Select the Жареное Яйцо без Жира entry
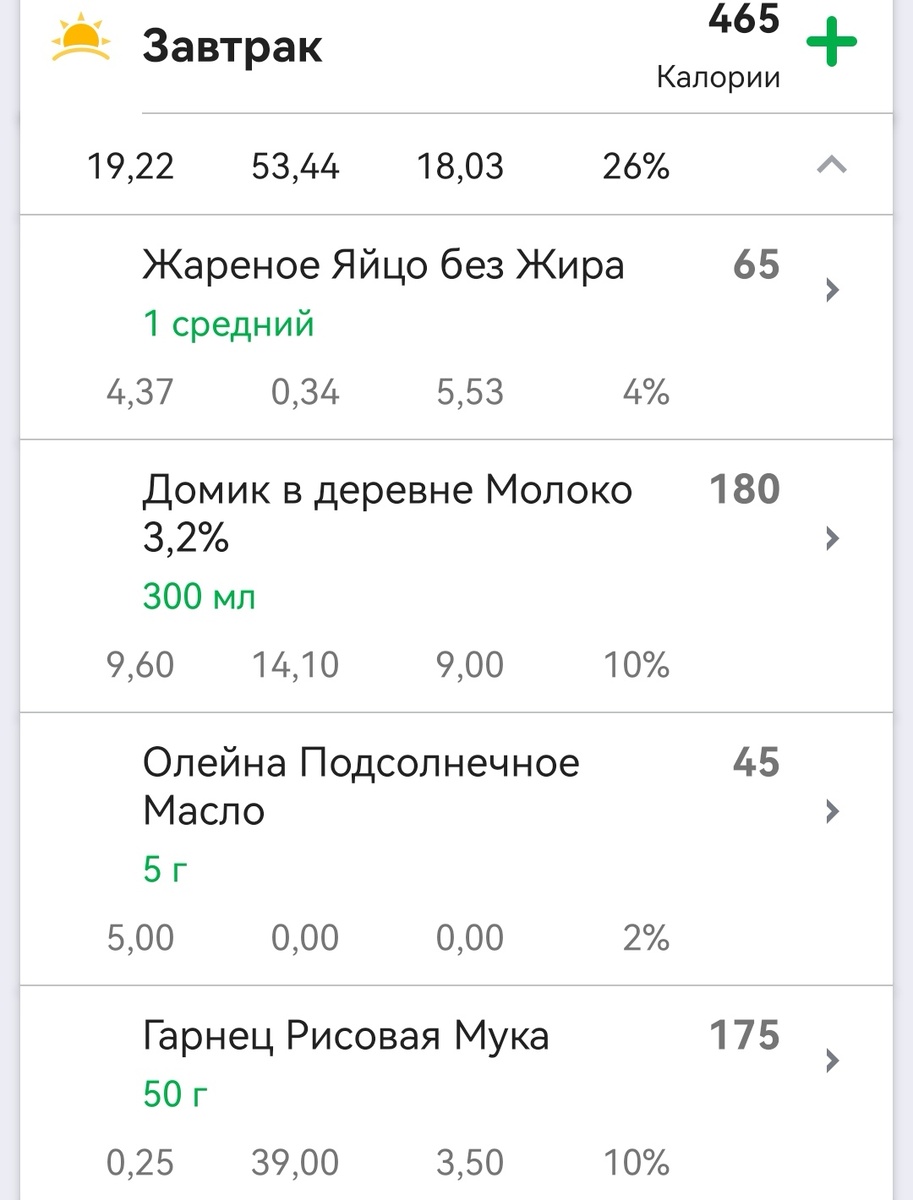This screenshot has width=913, height=1200. coord(384,265)
